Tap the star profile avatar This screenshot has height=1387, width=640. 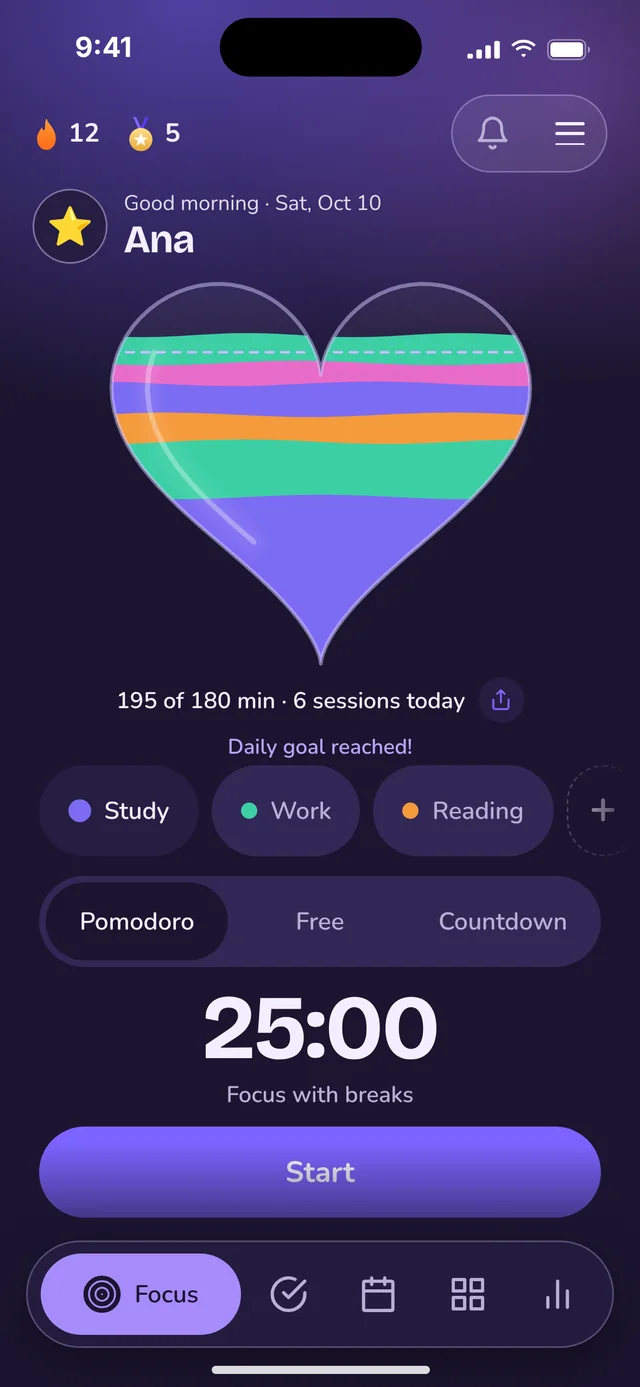pos(70,227)
